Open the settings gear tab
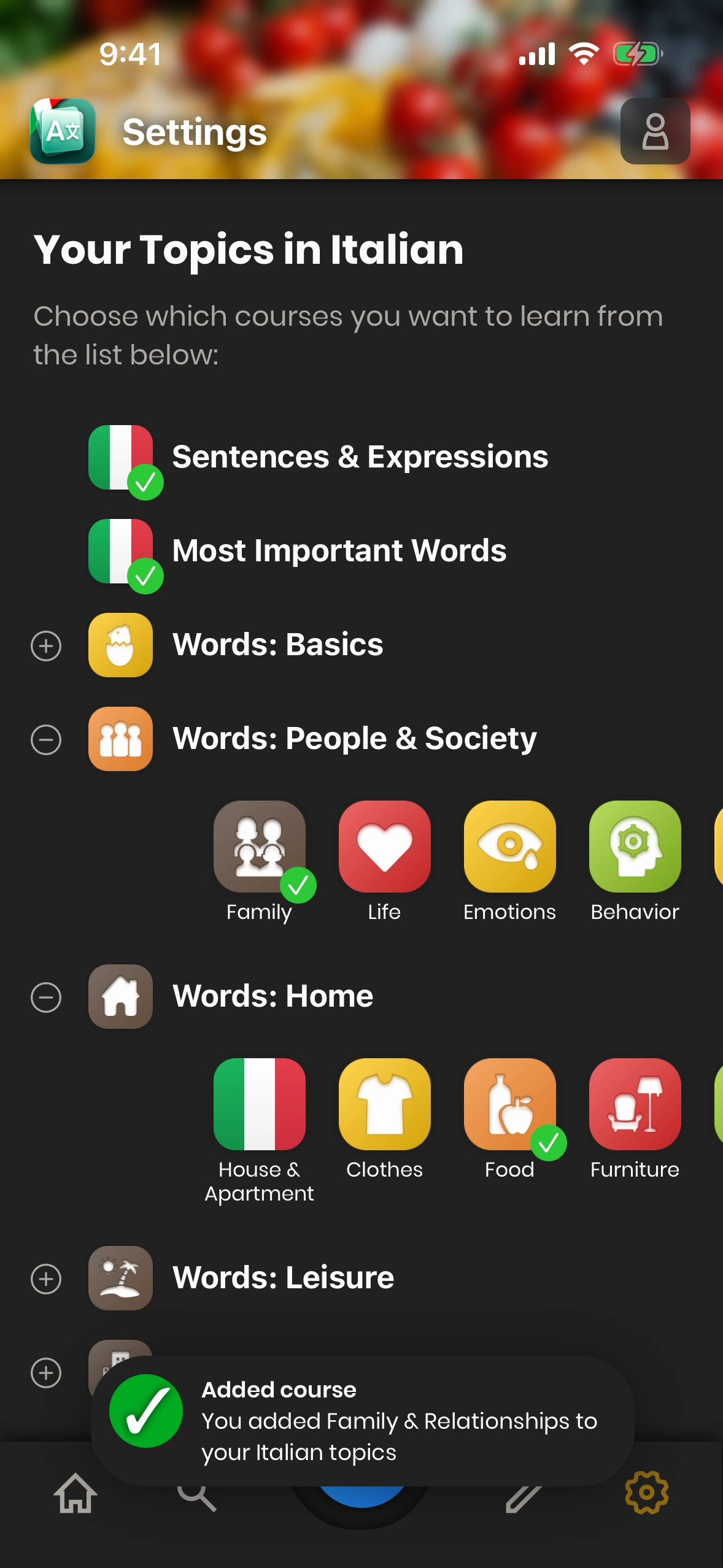 pyautogui.click(x=646, y=1493)
